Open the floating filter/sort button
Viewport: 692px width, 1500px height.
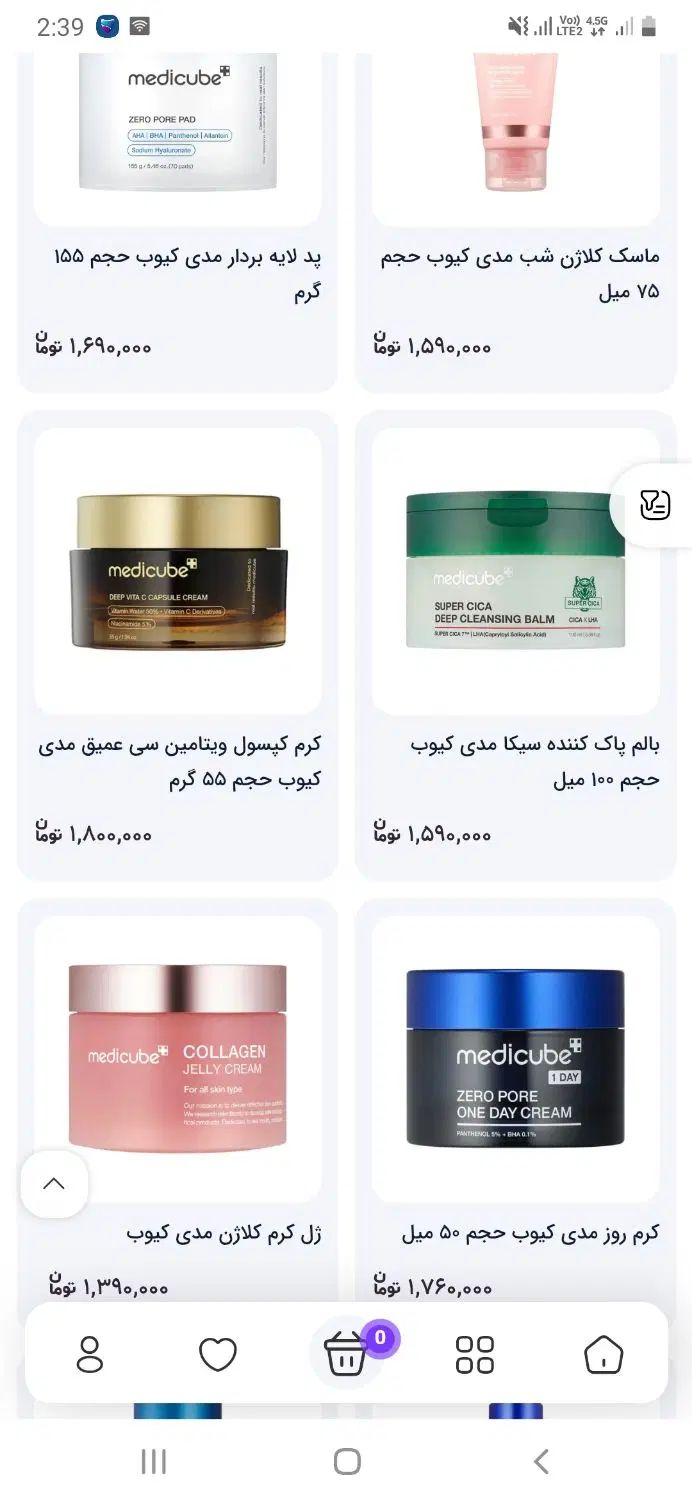655,506
